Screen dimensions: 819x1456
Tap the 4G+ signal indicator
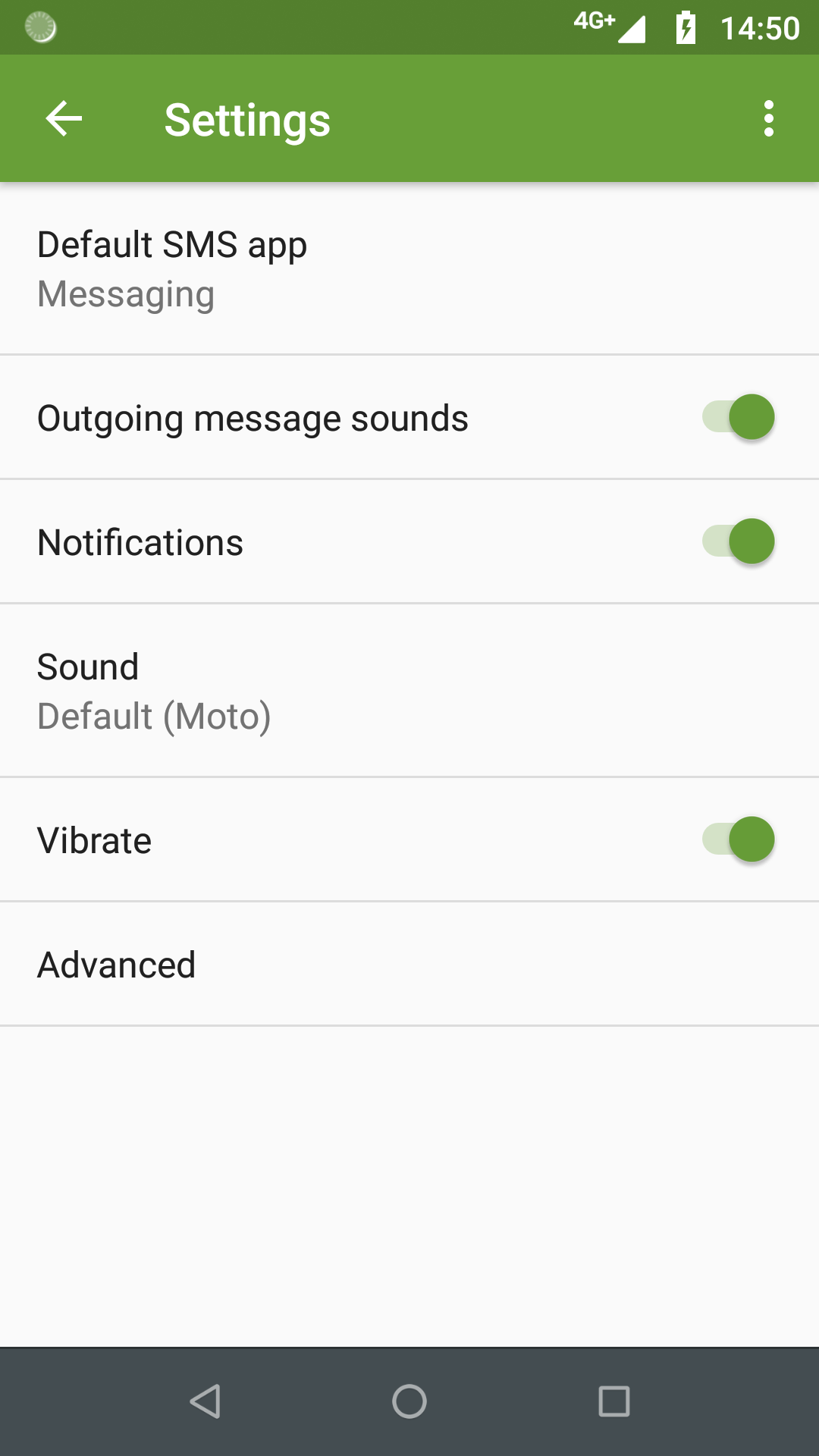pyautogui.click(x=607, y=25)
